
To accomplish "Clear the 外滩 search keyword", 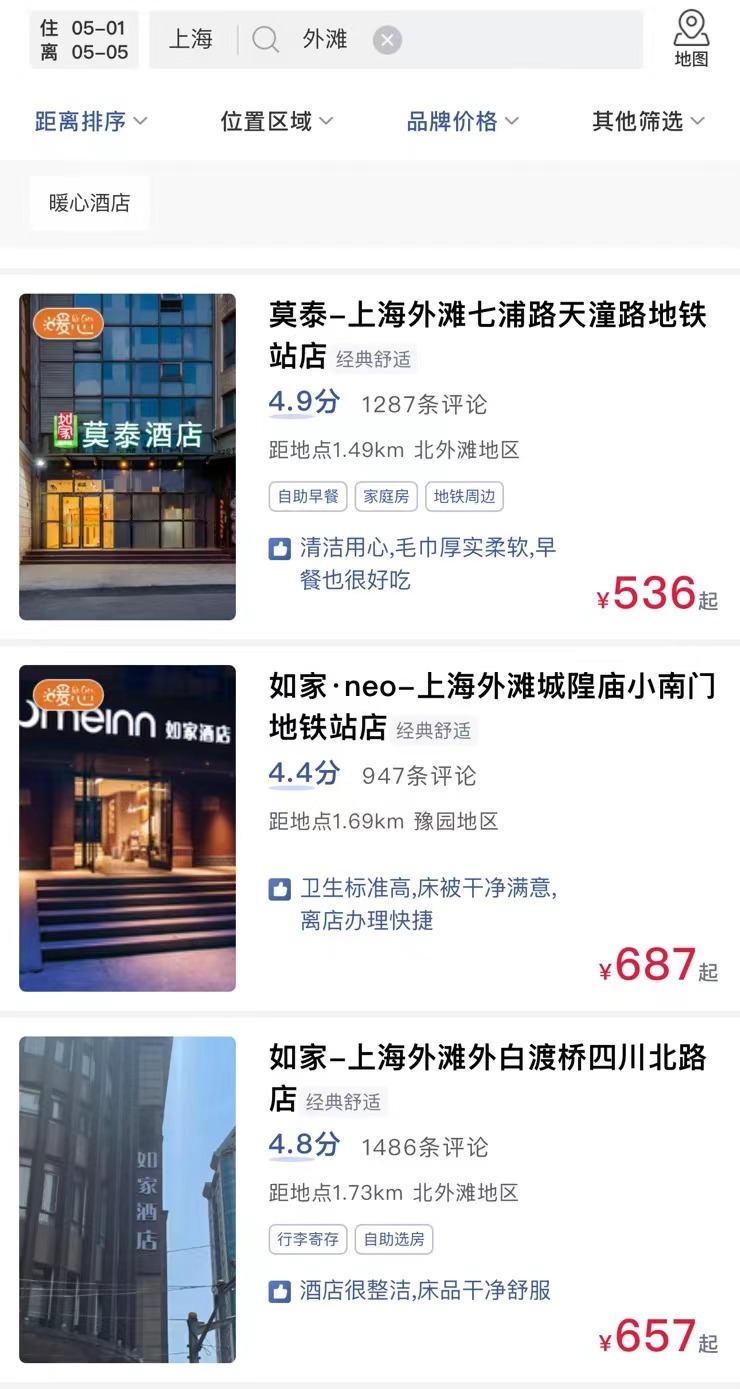I will pos(387,40).
